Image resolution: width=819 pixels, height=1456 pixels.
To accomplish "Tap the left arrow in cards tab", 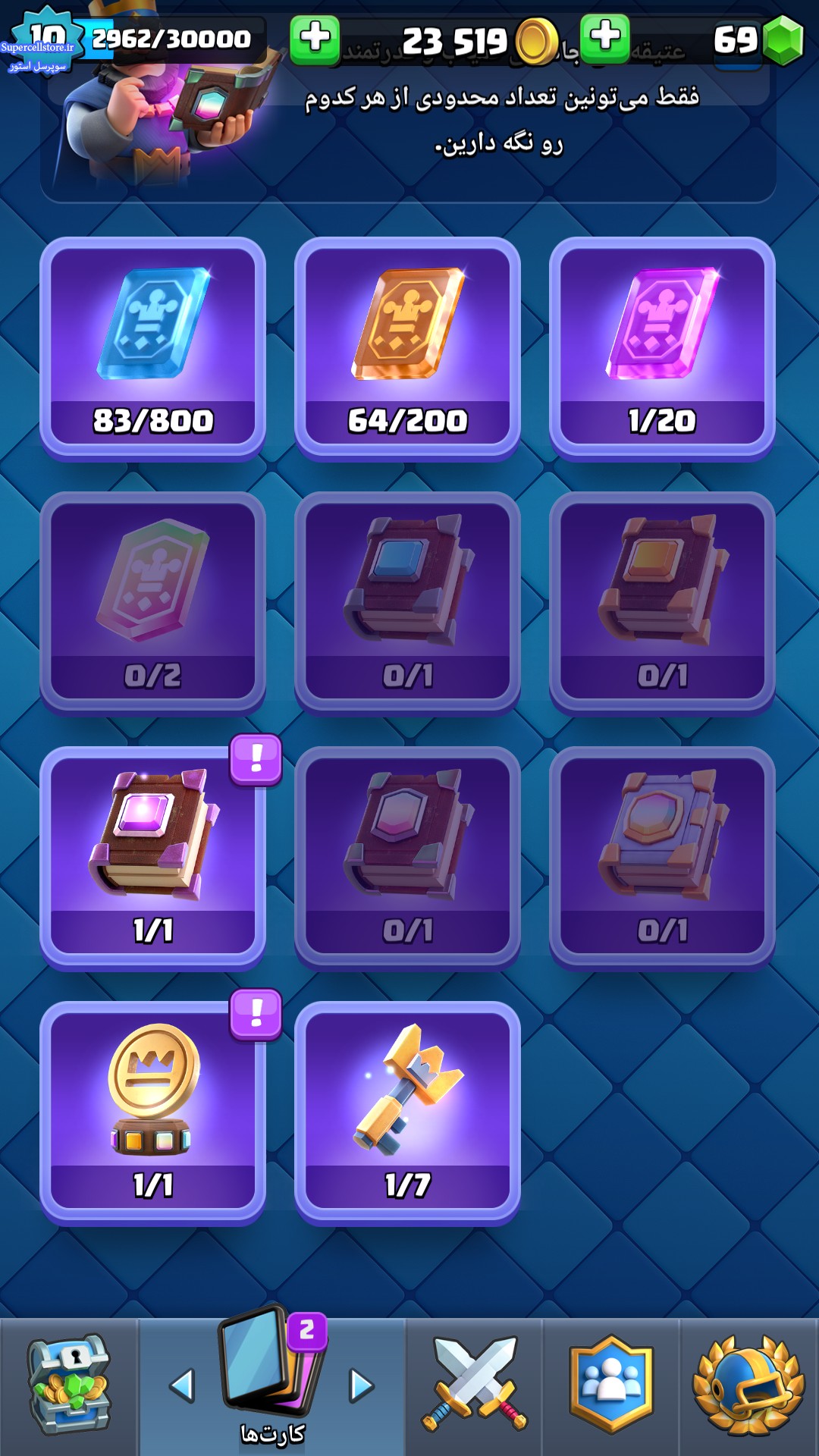I will tap(182, 1386).
